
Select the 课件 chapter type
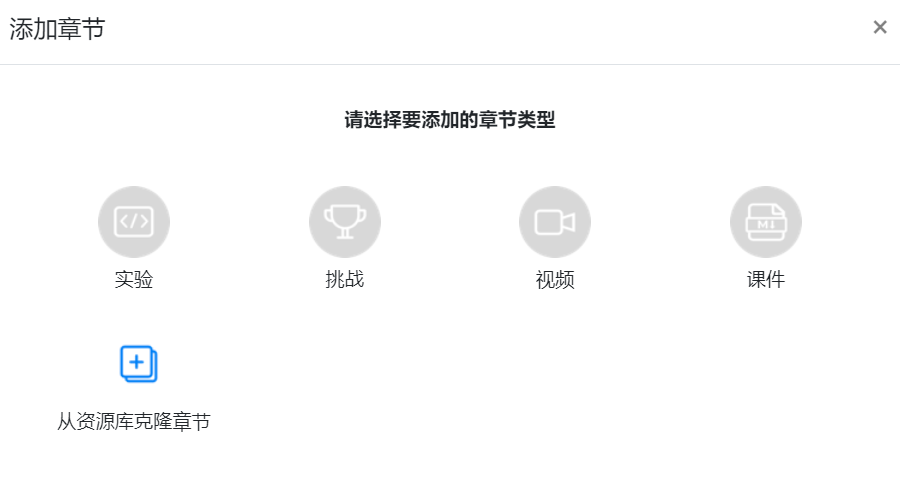point(766,222)
